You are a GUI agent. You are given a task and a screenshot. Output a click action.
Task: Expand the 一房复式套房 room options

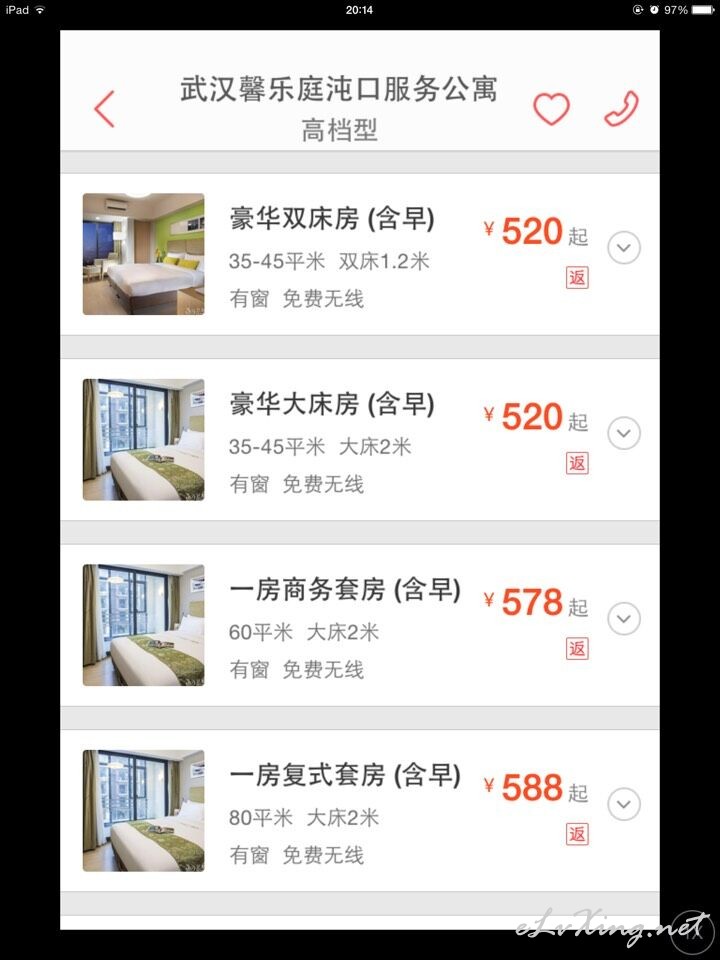[x=624, y=804]
